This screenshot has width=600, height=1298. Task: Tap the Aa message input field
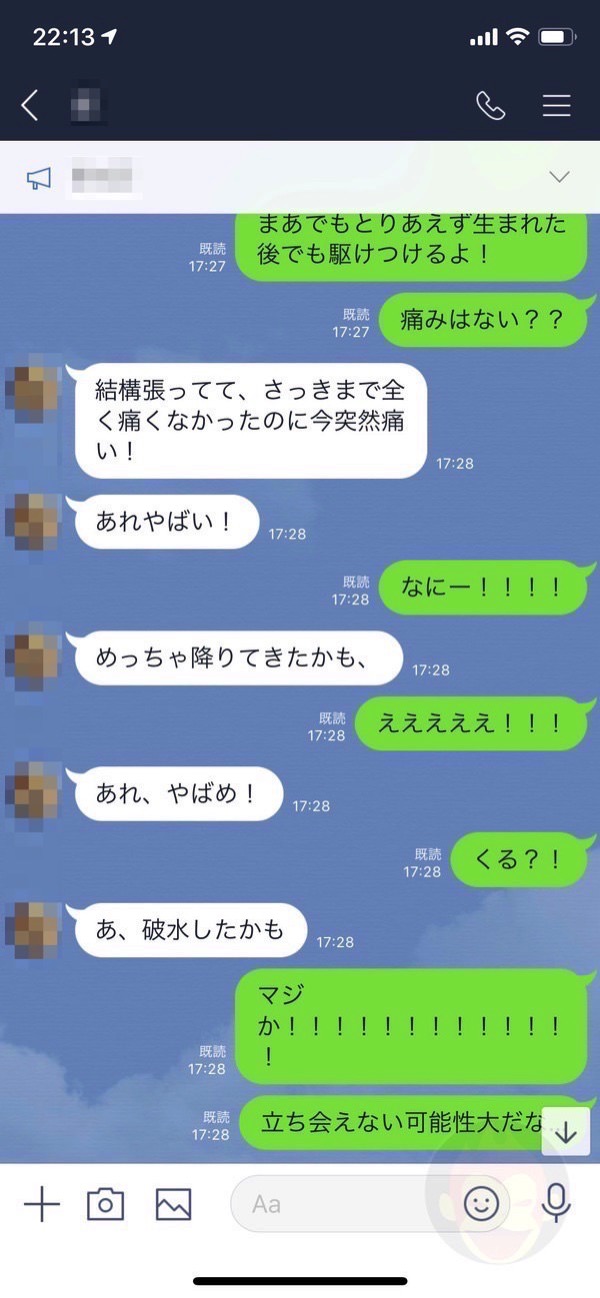tap(340, 1204)
